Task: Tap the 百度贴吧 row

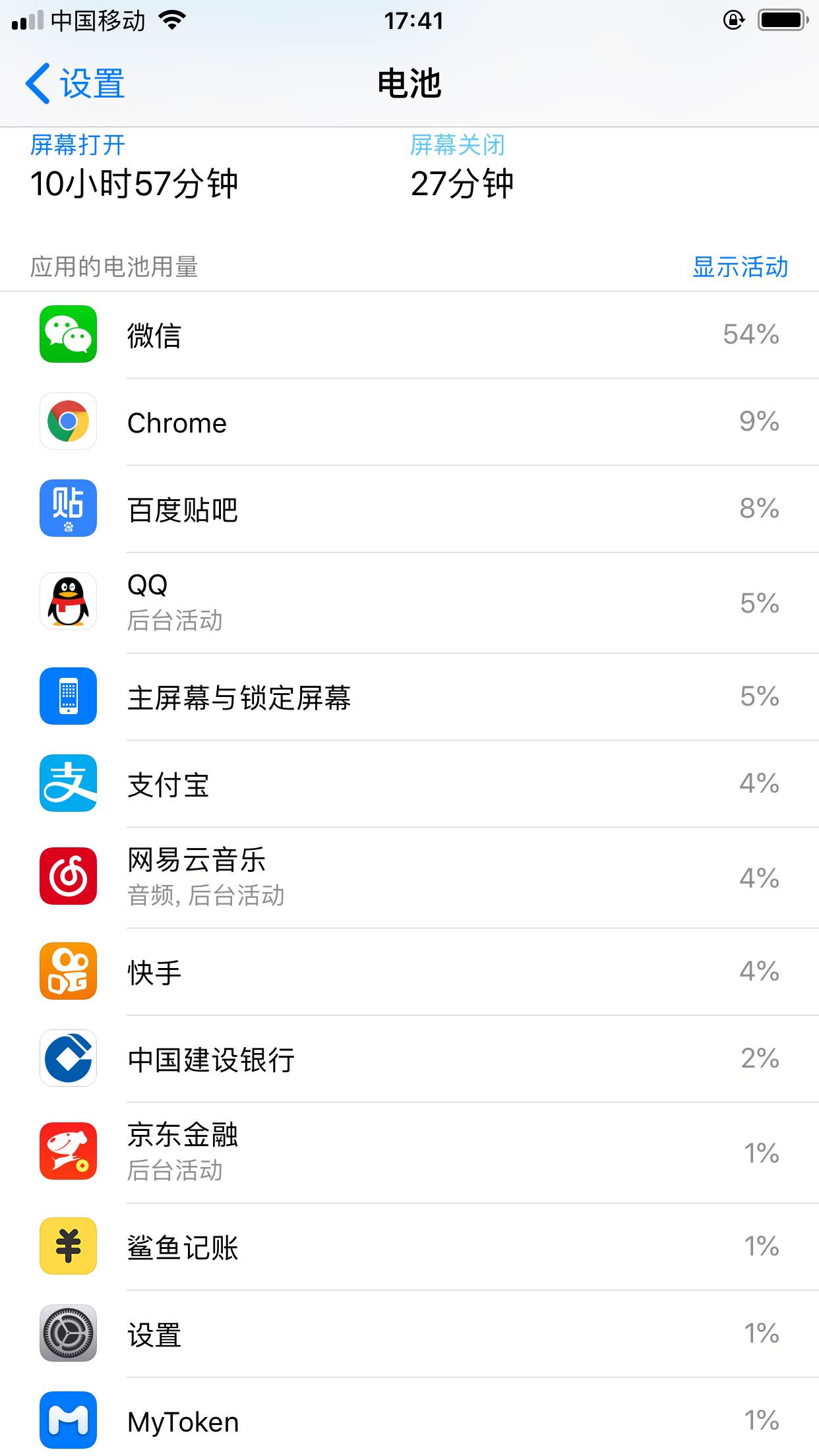Action: click(409, 509)
